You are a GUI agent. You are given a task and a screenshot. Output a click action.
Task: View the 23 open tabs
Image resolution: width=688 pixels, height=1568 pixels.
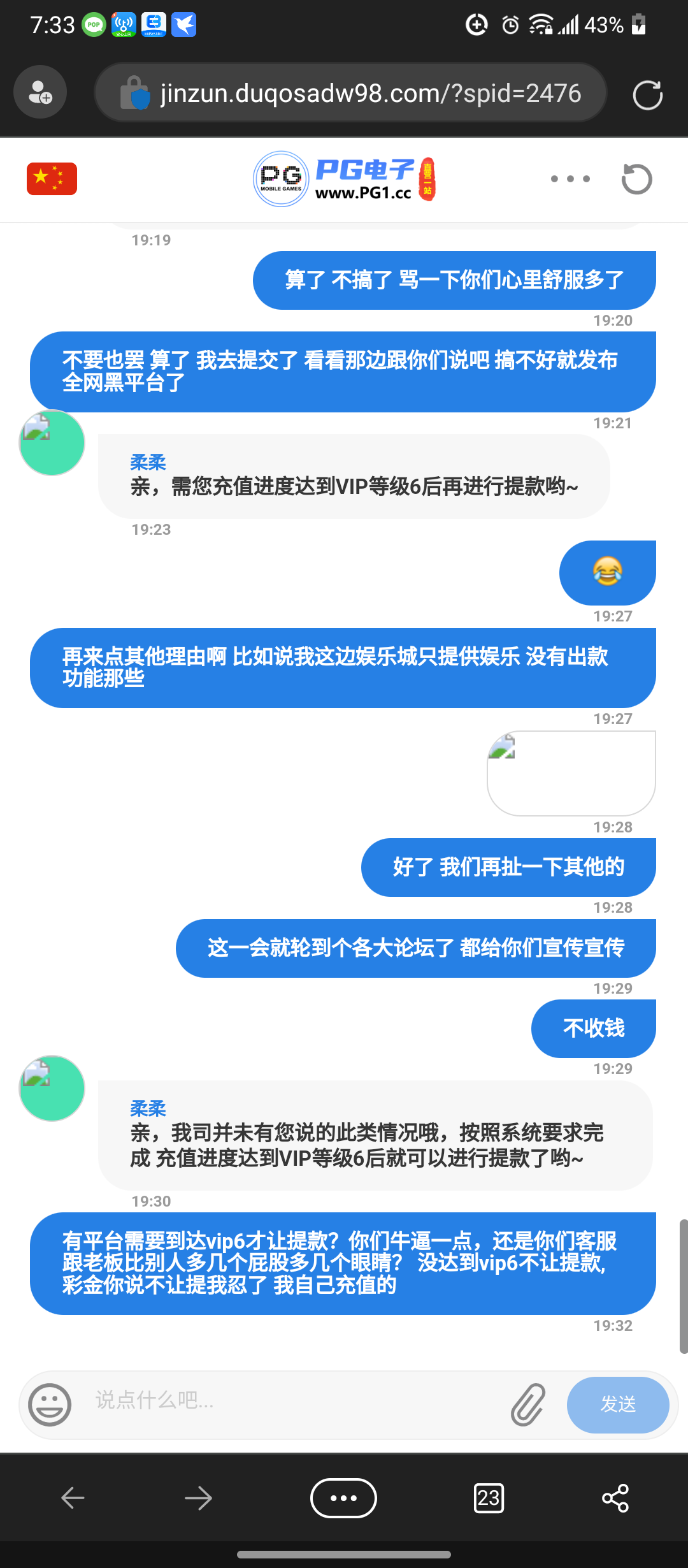pyautogui.click(x=489, y=1498)
